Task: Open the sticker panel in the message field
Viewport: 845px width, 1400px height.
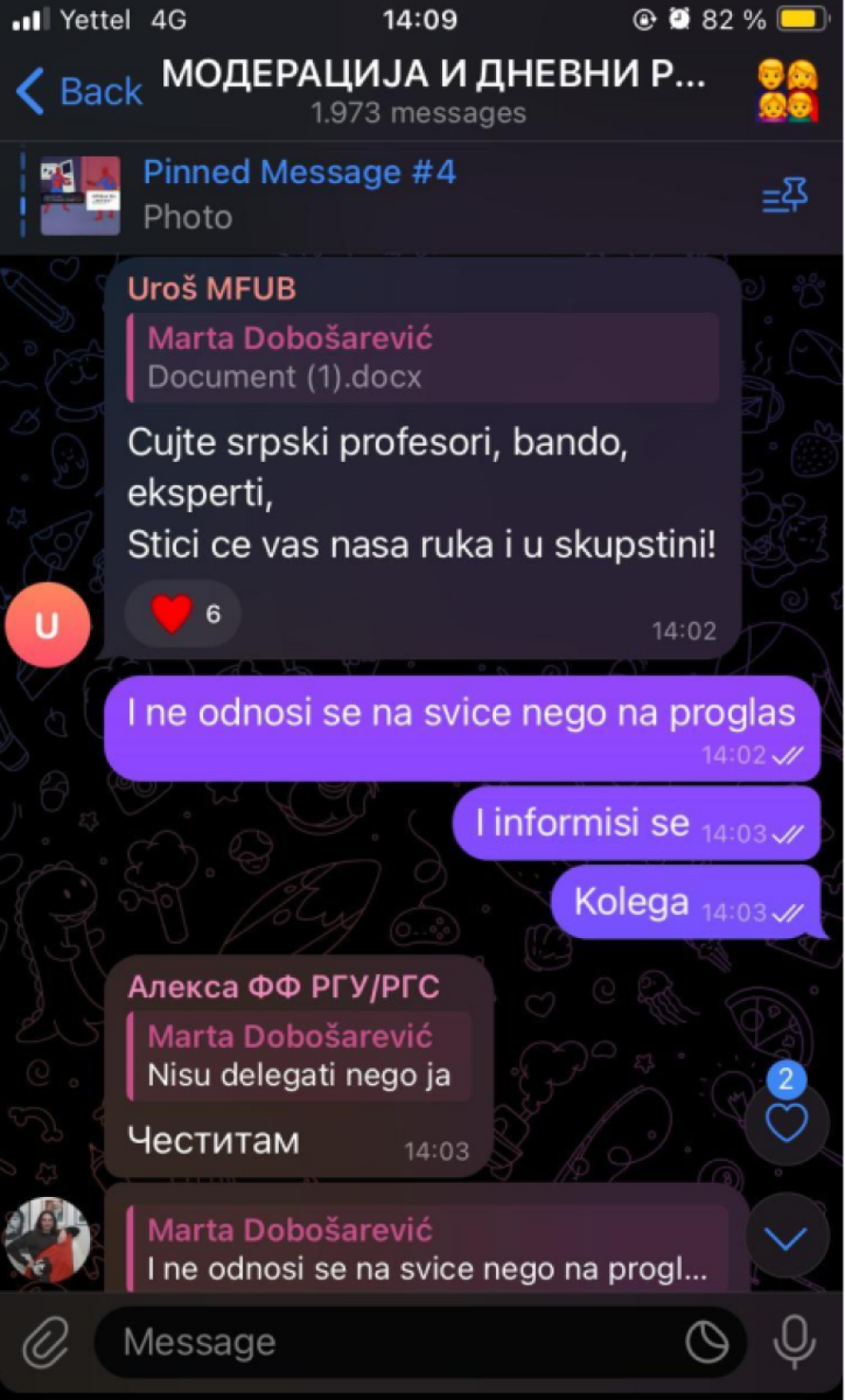Action: [706, 1342]
